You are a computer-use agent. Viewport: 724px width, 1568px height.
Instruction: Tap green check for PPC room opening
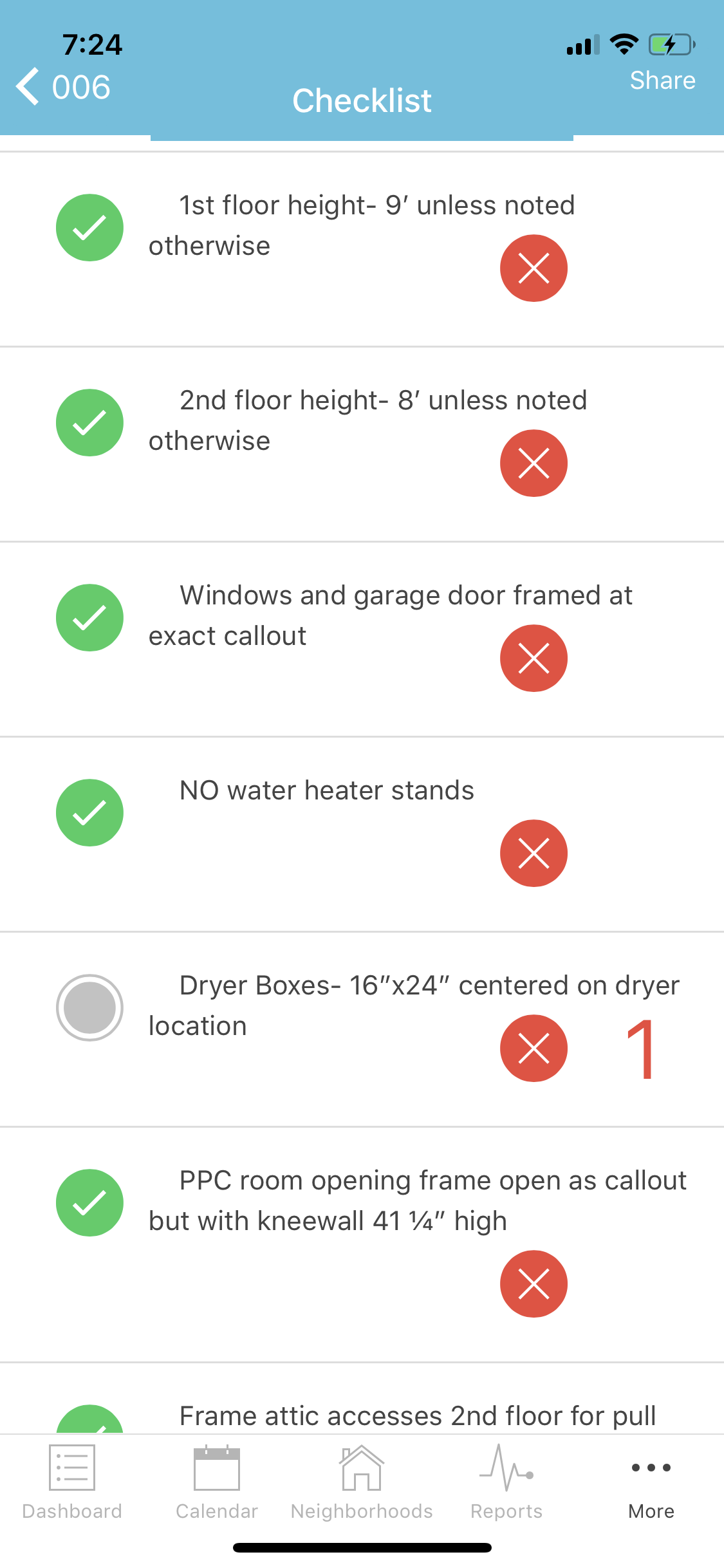[89, 1203]
